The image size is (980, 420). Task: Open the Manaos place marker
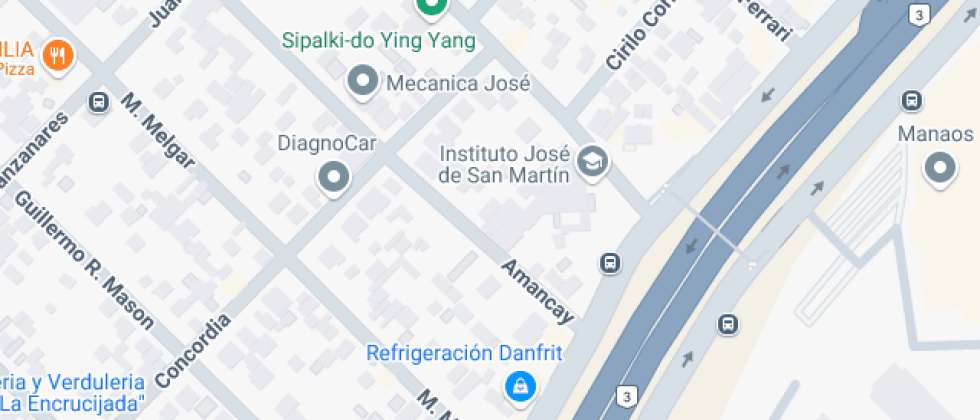click(x=940, y=168)
